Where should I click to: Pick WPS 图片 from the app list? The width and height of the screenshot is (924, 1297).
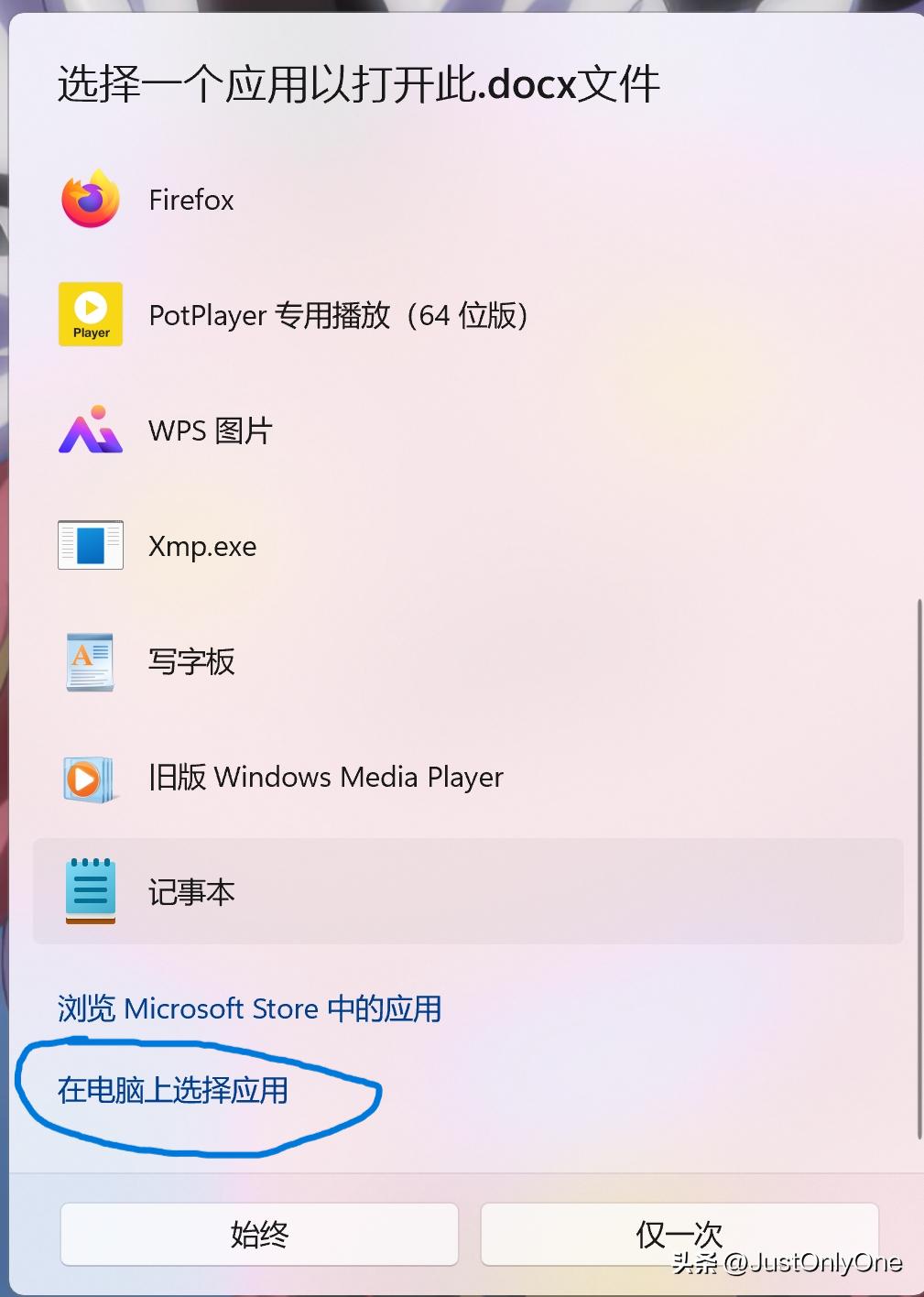coord(211,431)
